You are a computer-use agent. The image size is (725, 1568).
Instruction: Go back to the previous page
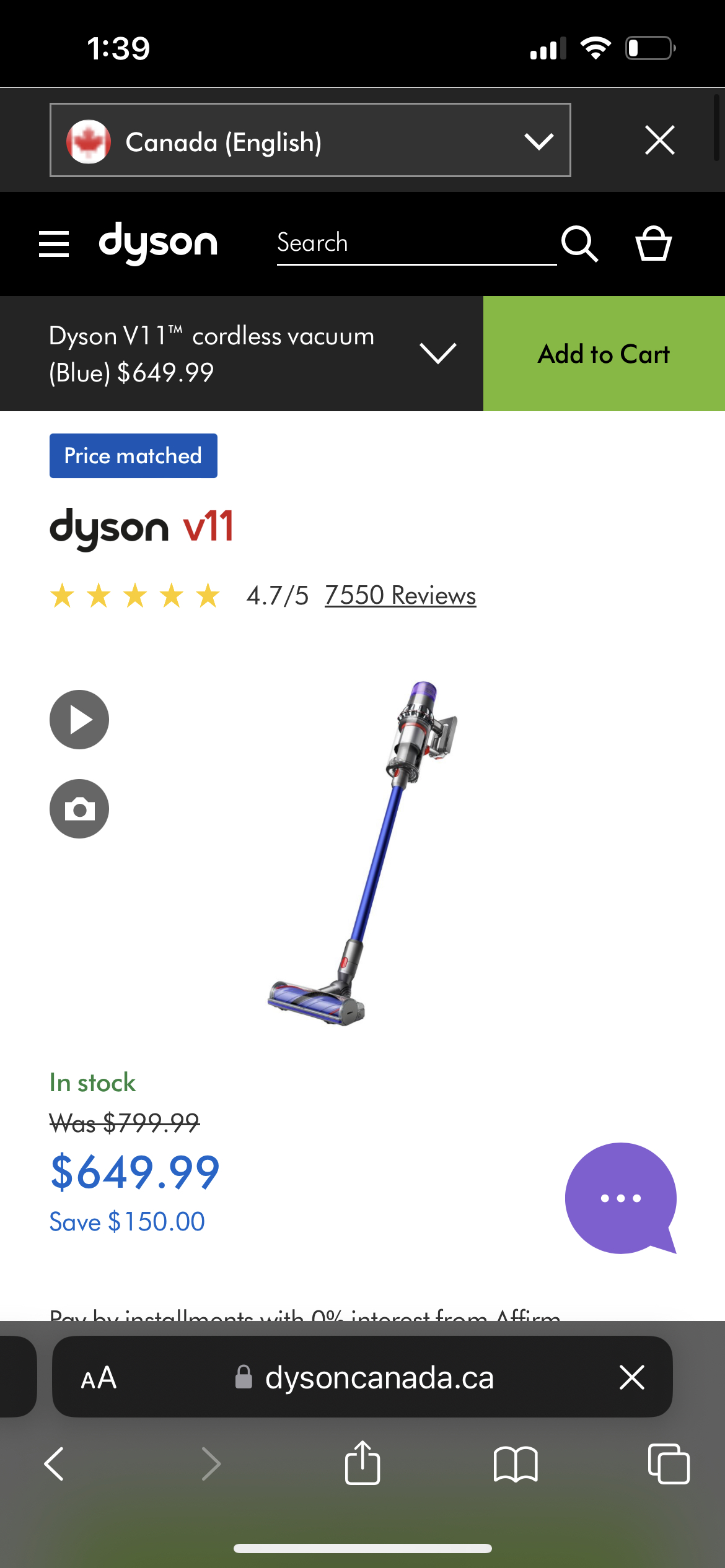tap(55, 1462)
